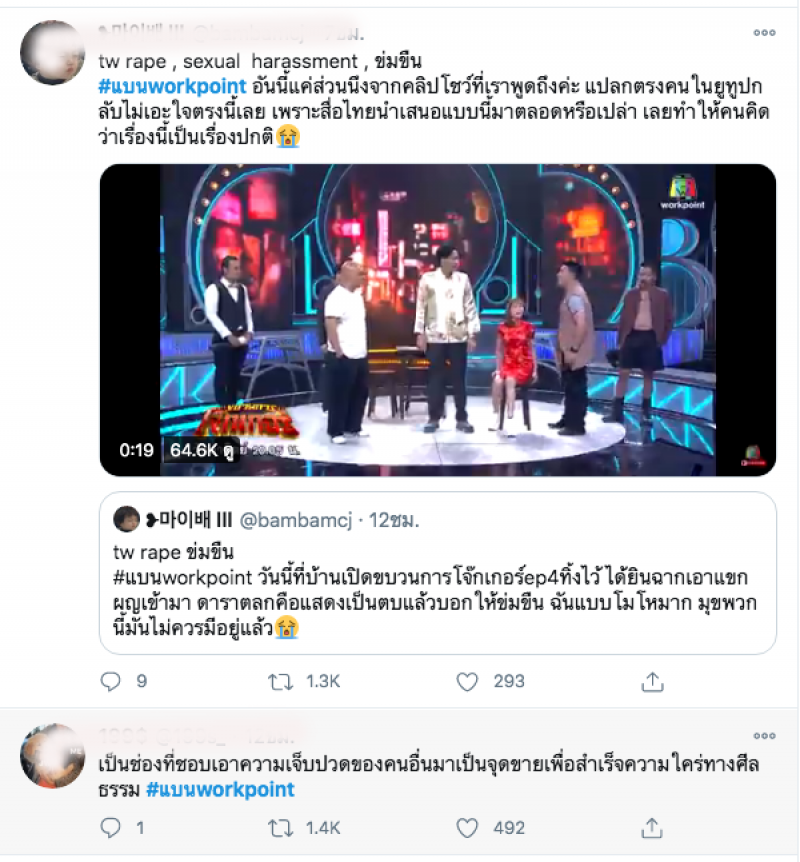
Task: Retweet the tweet with 1.4K retweets
Action: pos(281,828)
